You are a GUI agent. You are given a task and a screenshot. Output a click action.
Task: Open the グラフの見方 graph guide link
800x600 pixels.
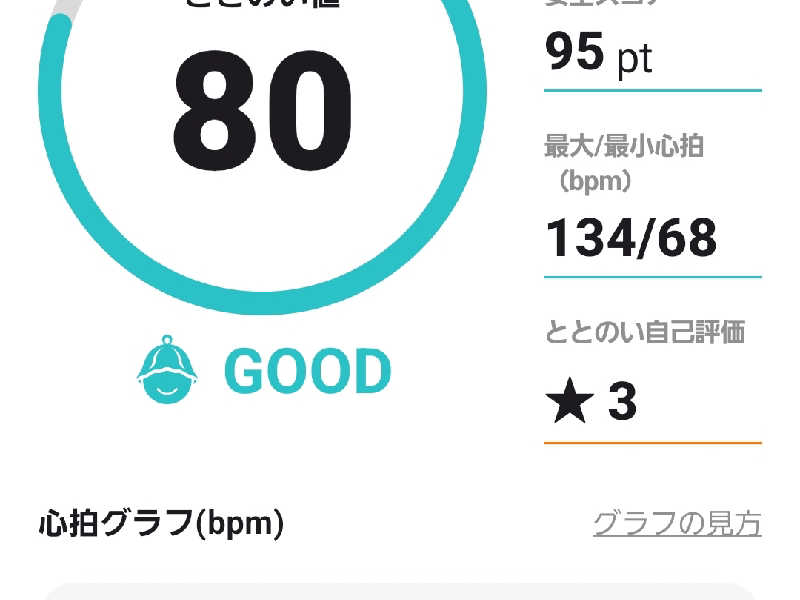(x=677, y=523)
